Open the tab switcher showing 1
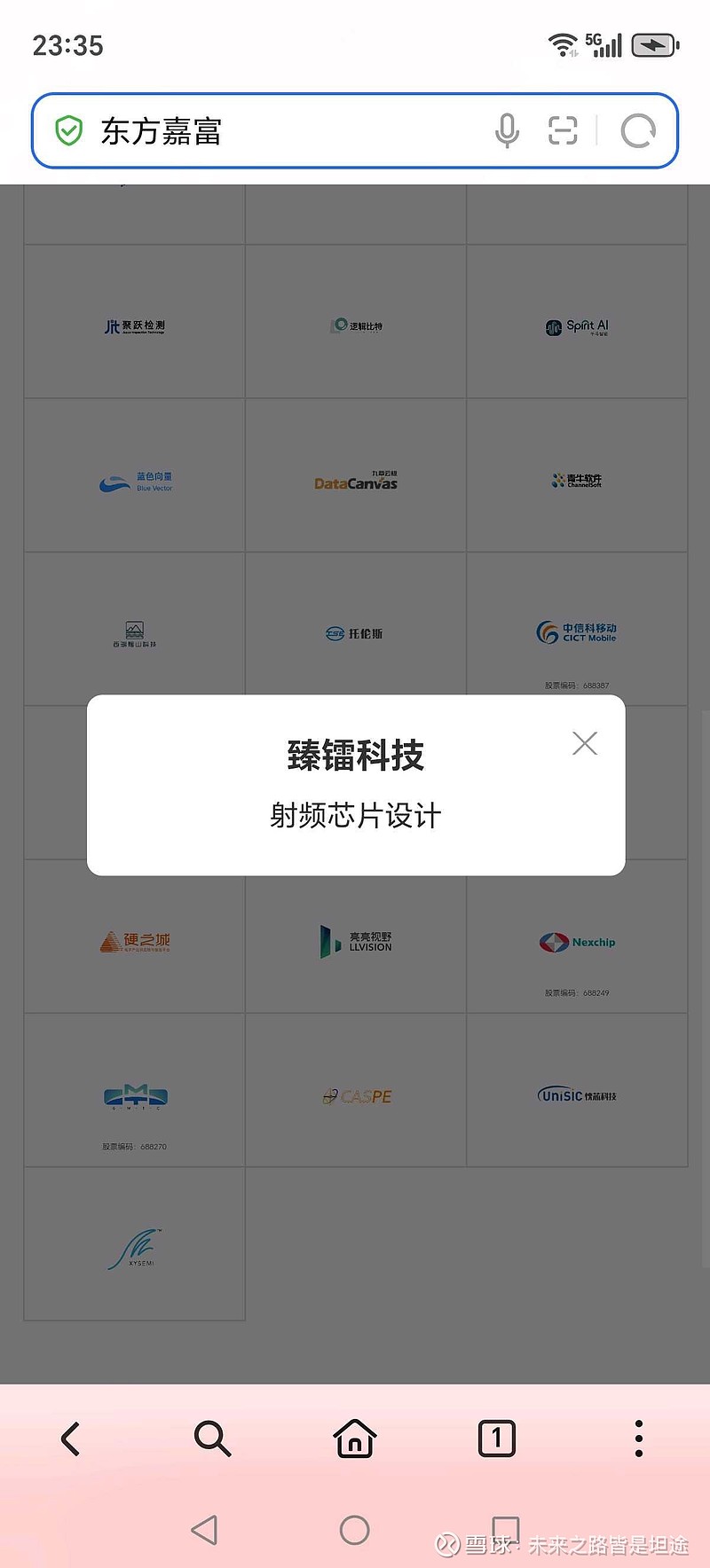 496,1439
